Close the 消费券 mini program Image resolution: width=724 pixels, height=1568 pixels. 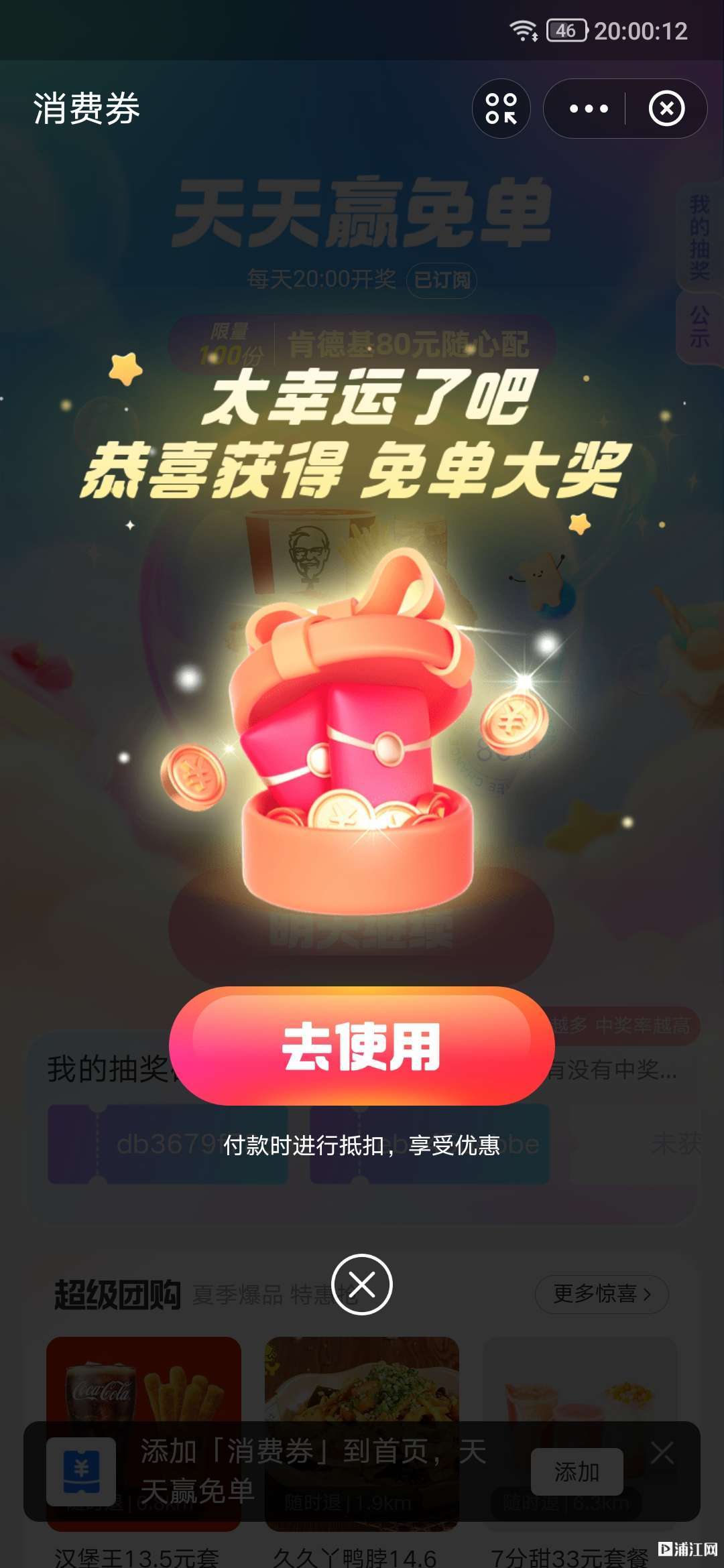coord(666,109)
